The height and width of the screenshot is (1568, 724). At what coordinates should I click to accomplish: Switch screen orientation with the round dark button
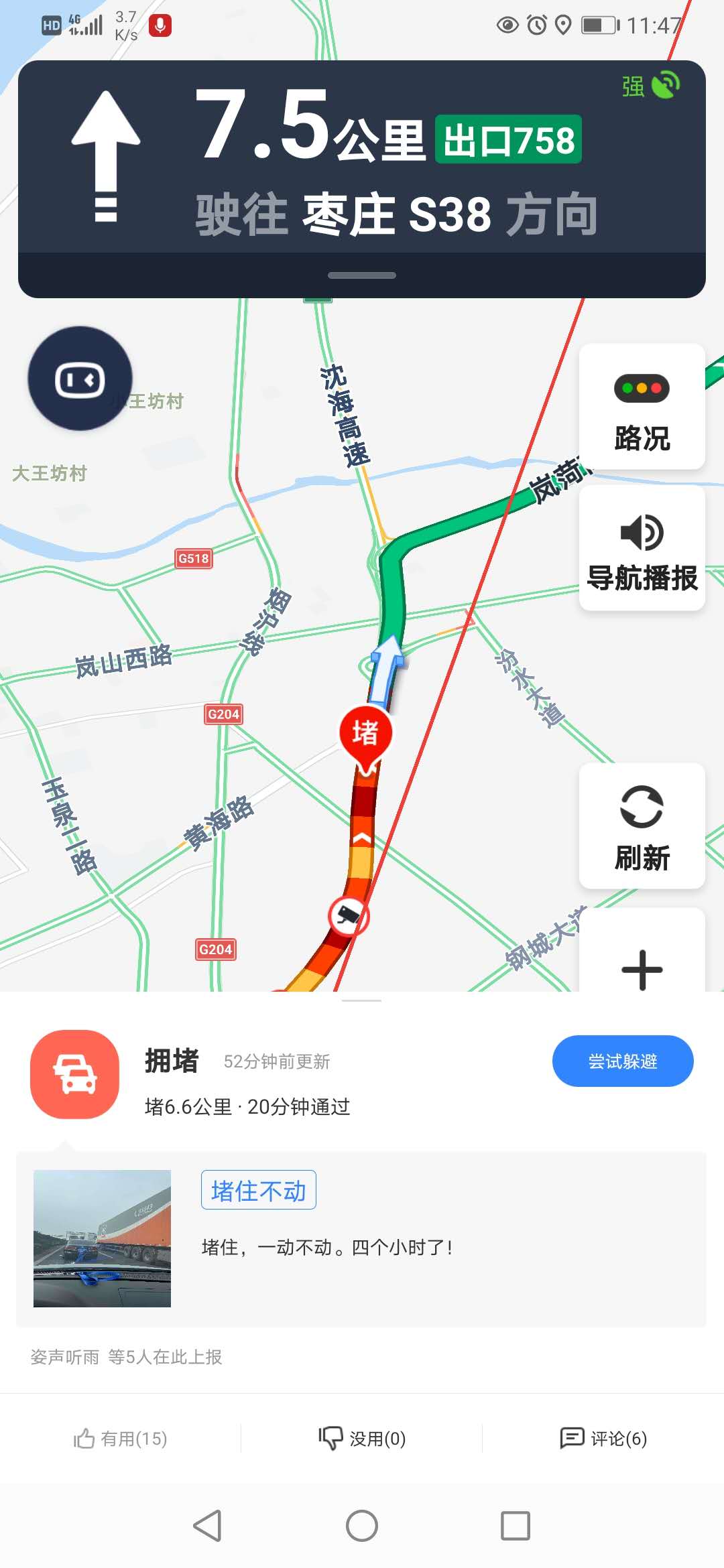(x=80, y=379)
